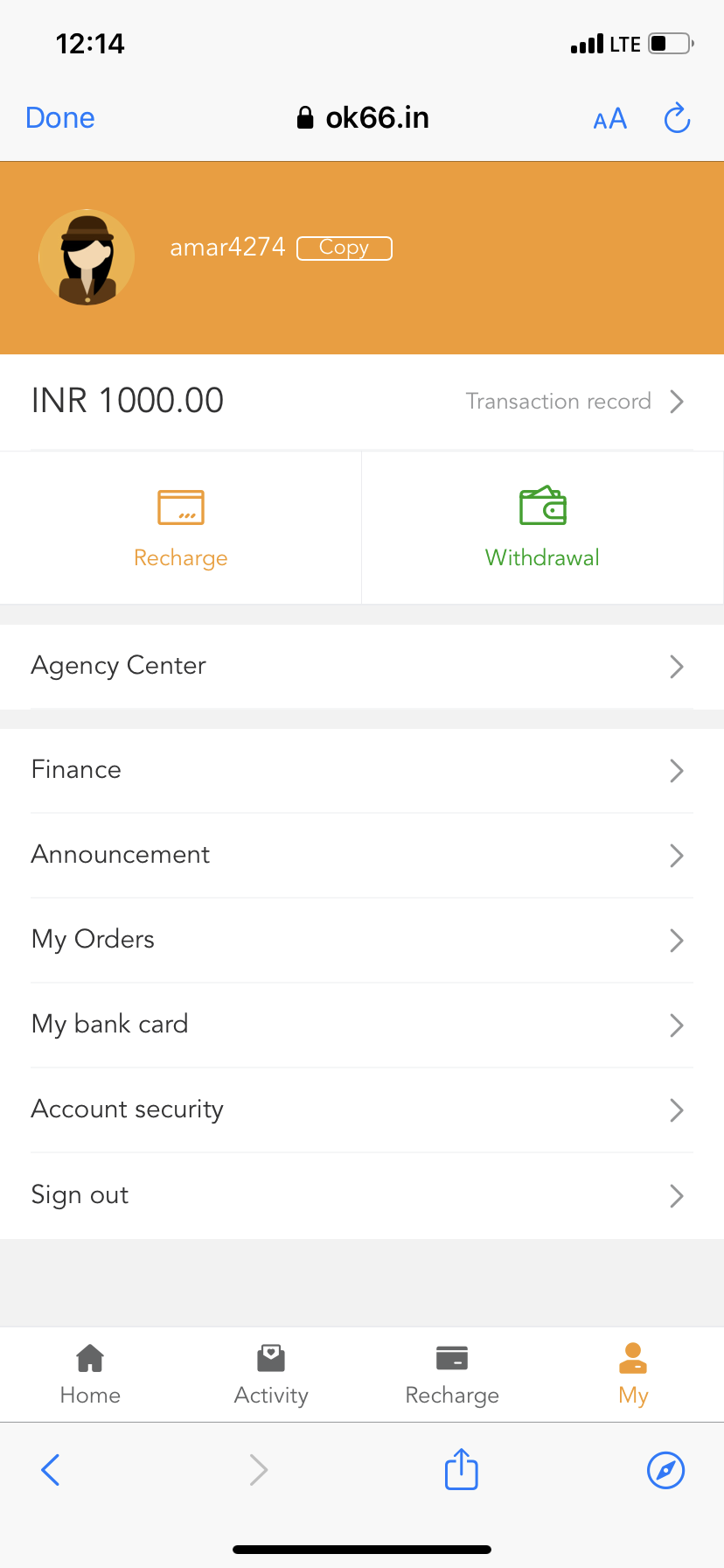Switch to the Recharge tab in bottom navigation
The image size is (724, 1568).
tap(452, 1374)
